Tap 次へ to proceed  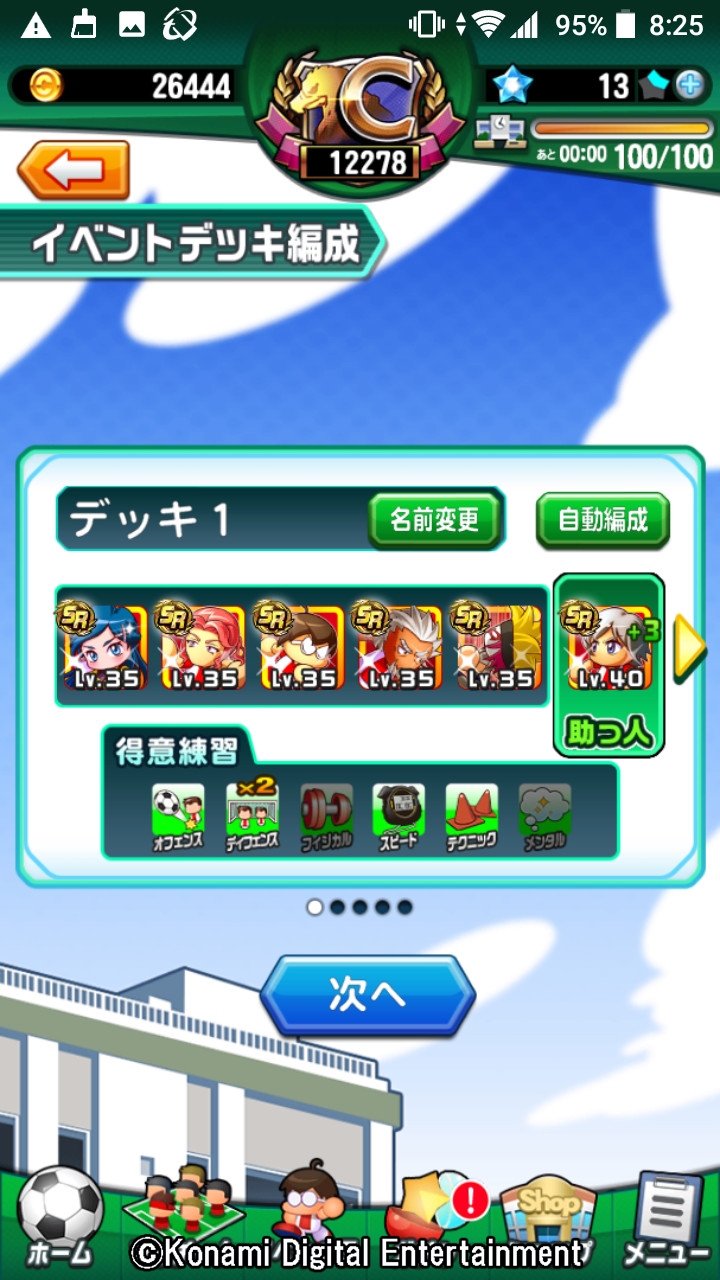tap(367, 994)
